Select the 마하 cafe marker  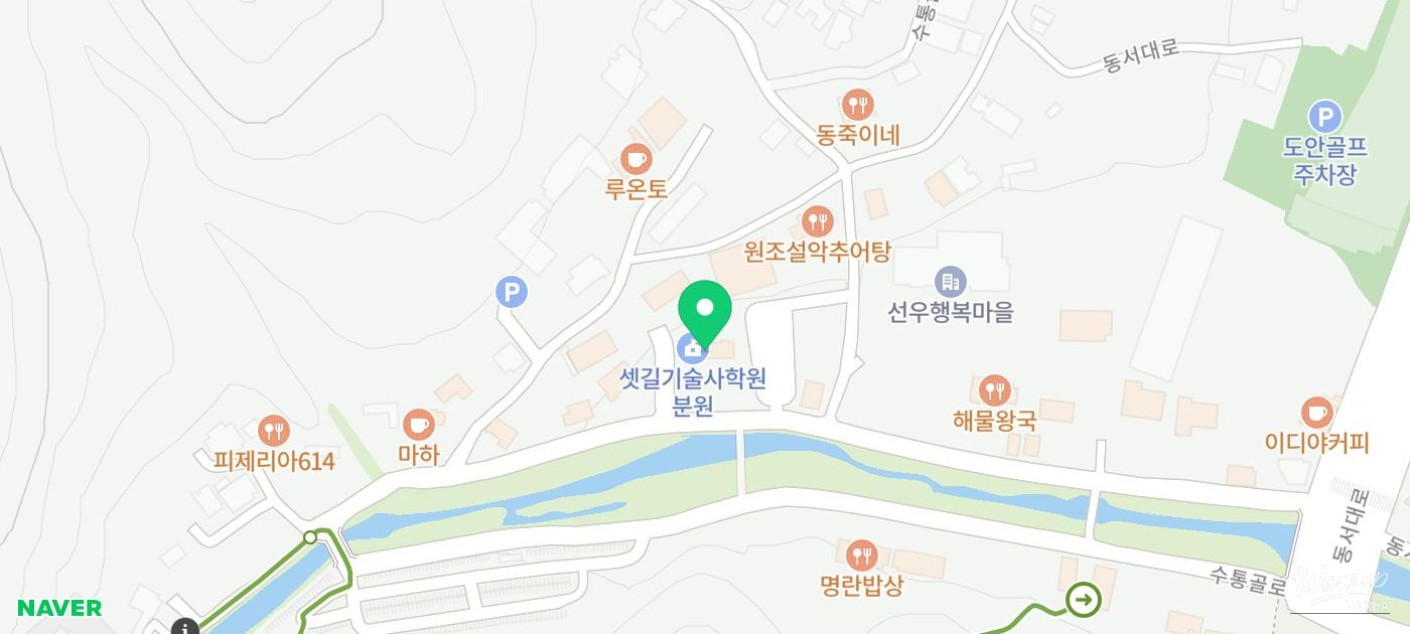(418, 424)
